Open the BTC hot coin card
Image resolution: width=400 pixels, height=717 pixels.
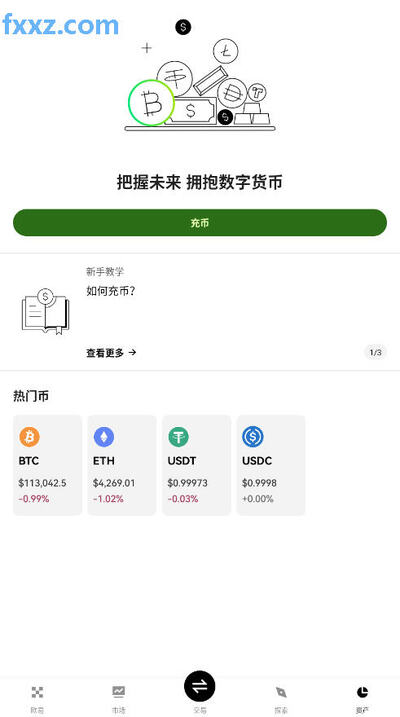coord(48,465)
